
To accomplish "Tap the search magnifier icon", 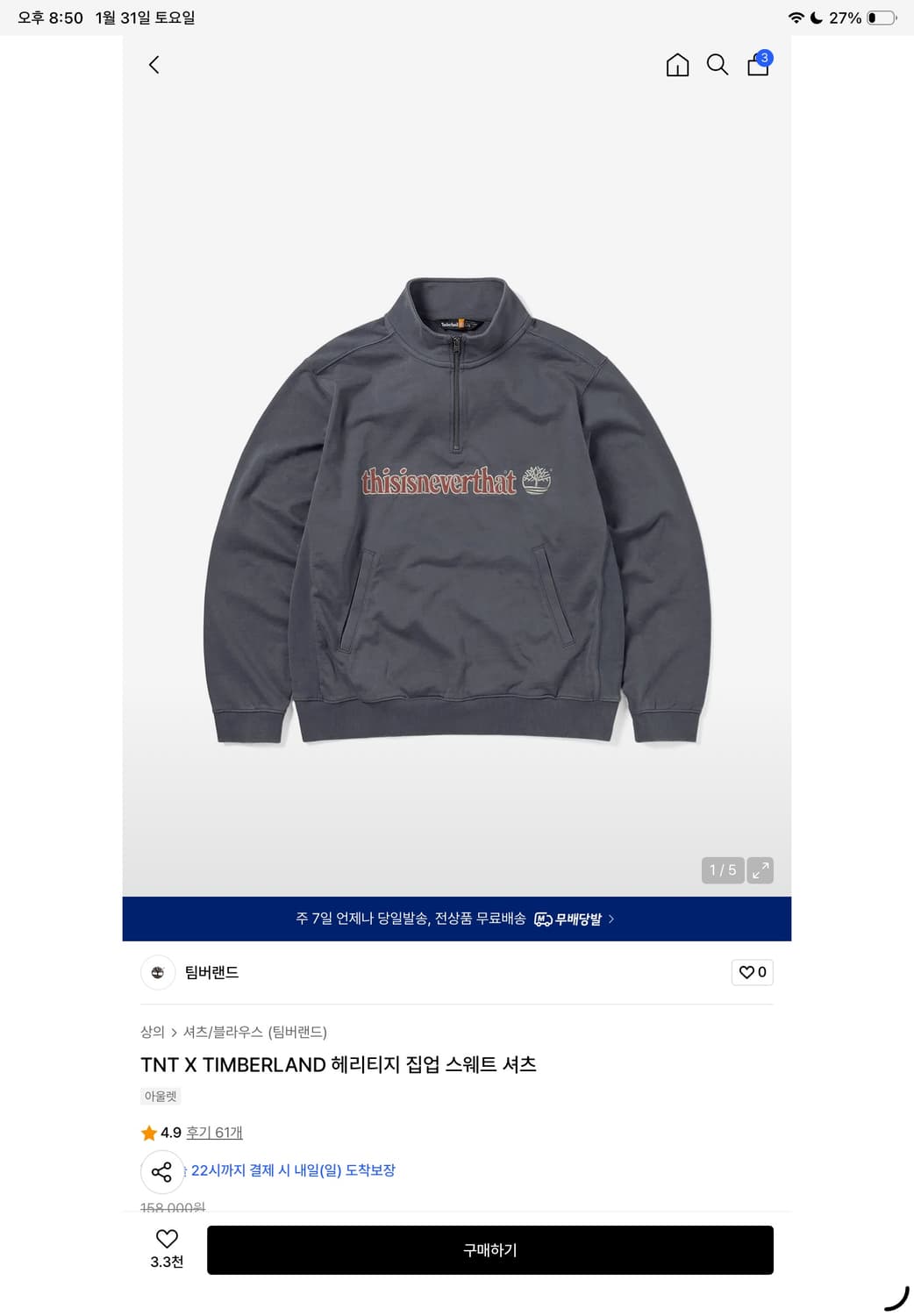I will (x=718, y=64).
